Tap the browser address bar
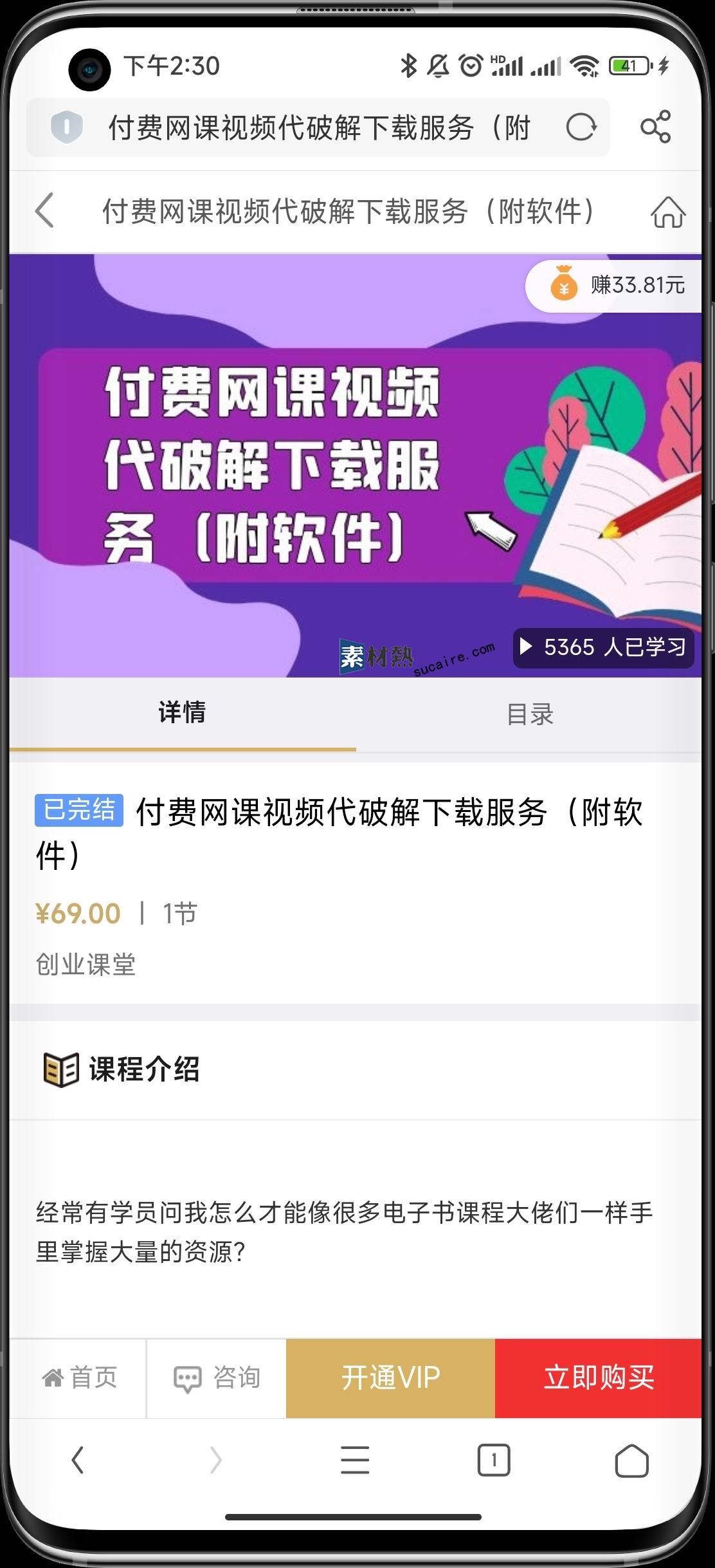 [318, 127]
